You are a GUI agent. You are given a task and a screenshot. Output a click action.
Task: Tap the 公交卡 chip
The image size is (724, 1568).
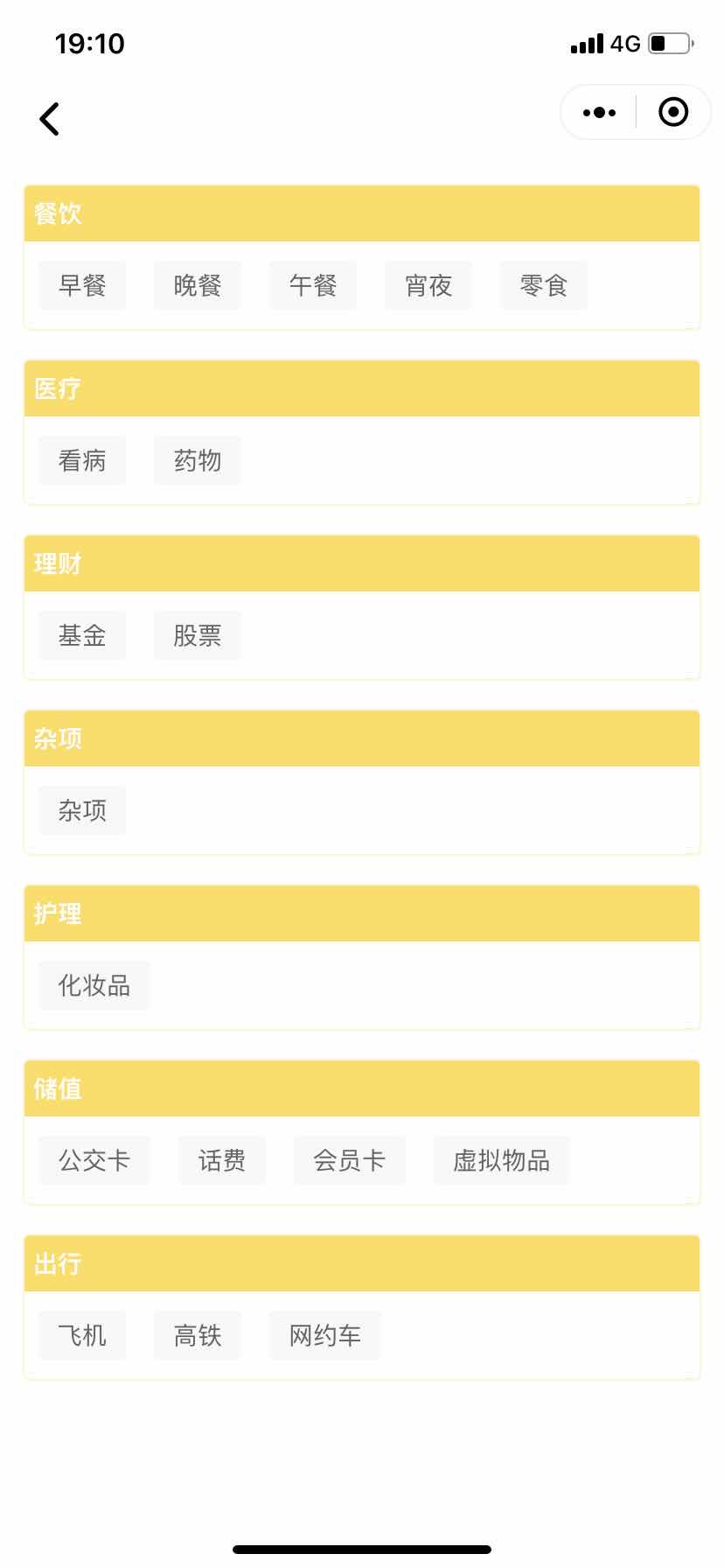[94, 1160]
